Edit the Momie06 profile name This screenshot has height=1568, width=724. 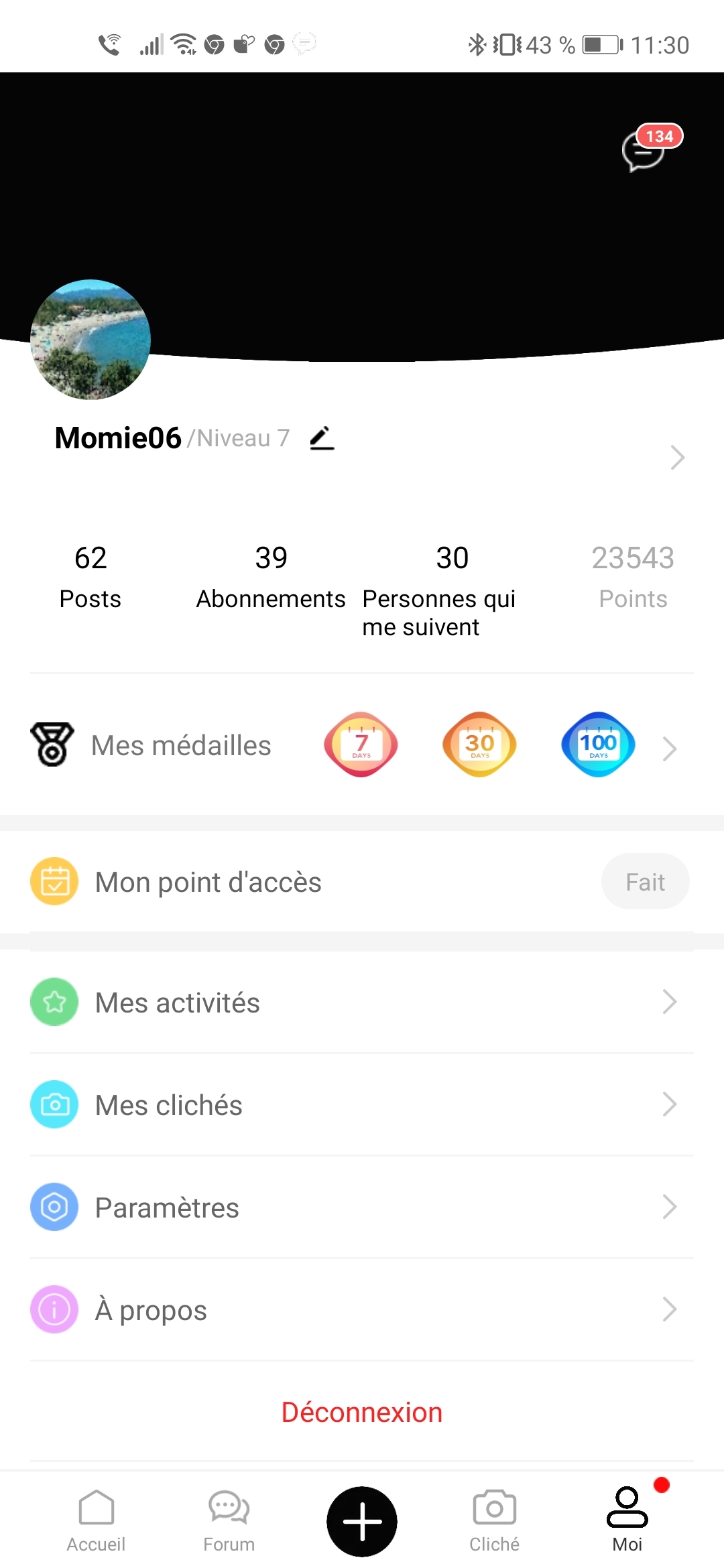(322, 438)
